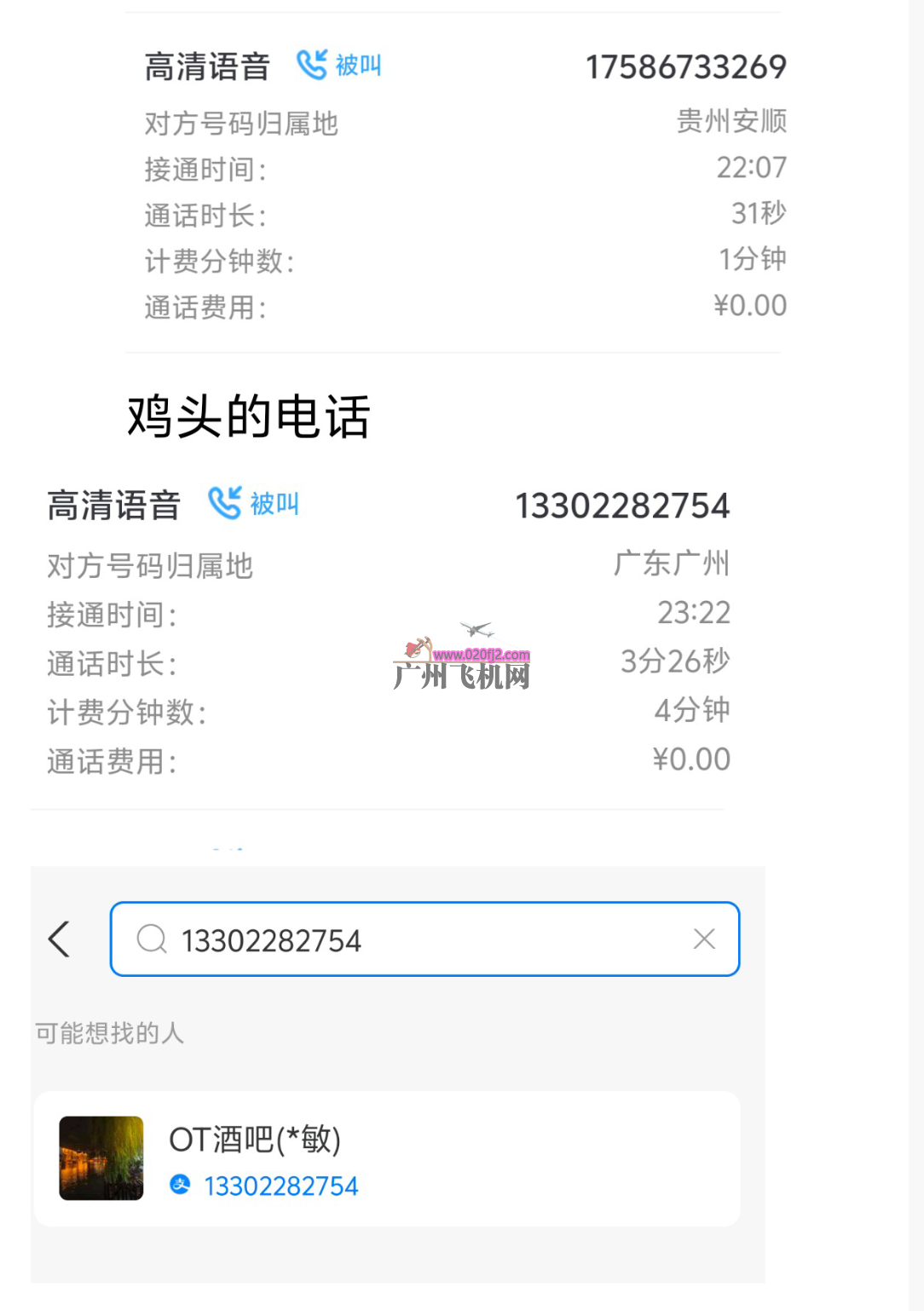924x1311 pixels.
Task: Tap the back chevron above the search results
Action: 58,938
